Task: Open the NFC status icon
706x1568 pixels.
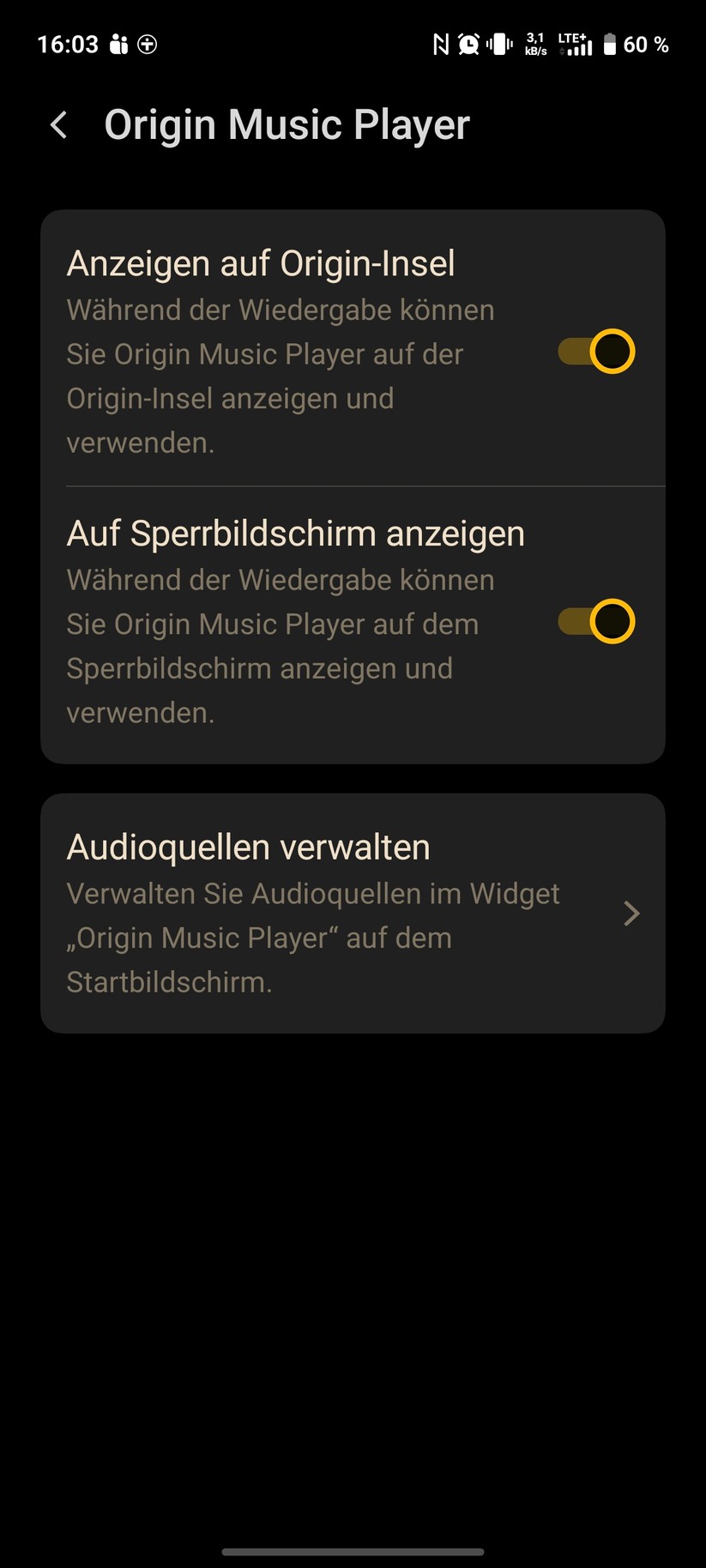Action: point(440,44)
